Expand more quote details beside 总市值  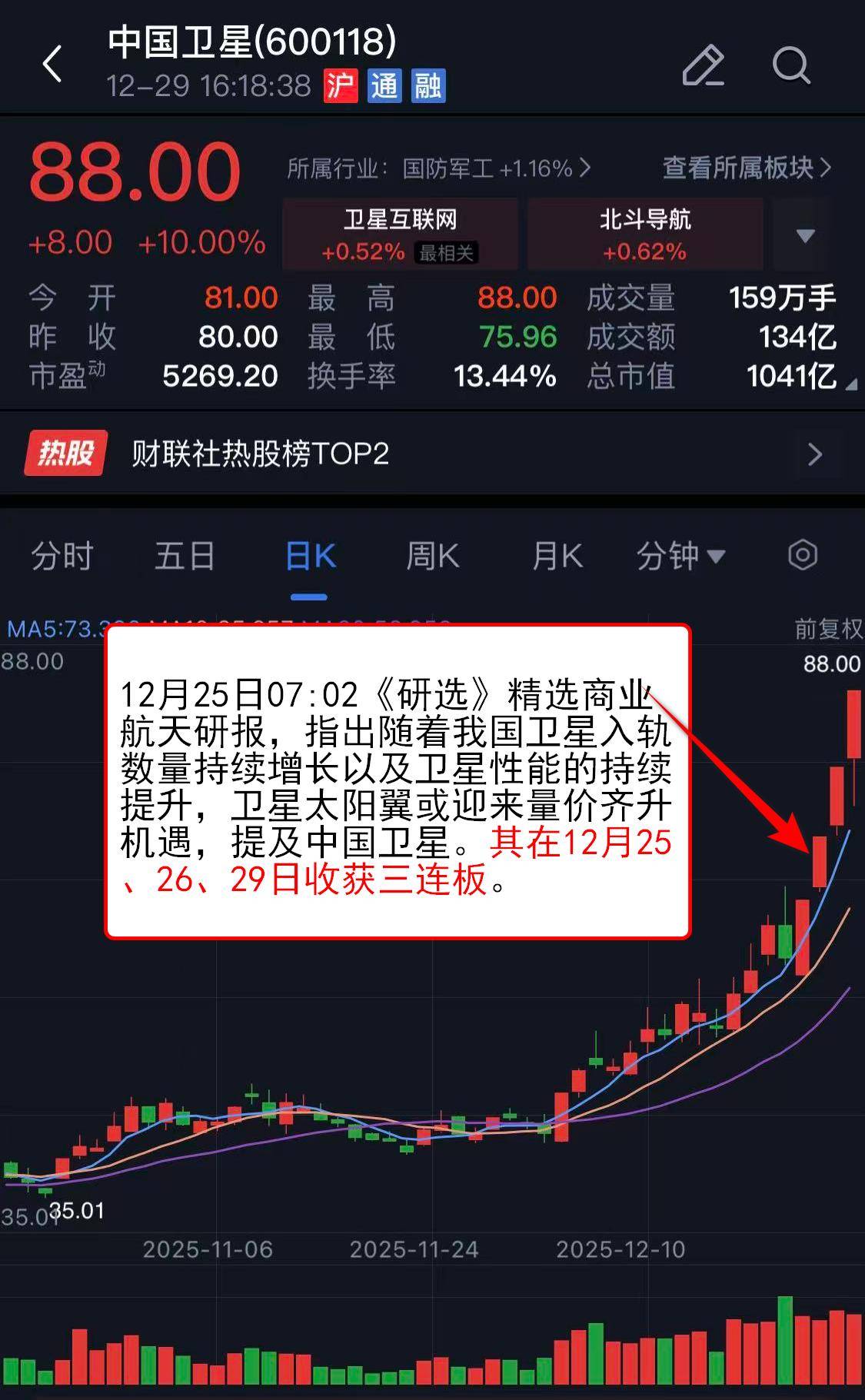pyautogui.click(x=850, y=384)
